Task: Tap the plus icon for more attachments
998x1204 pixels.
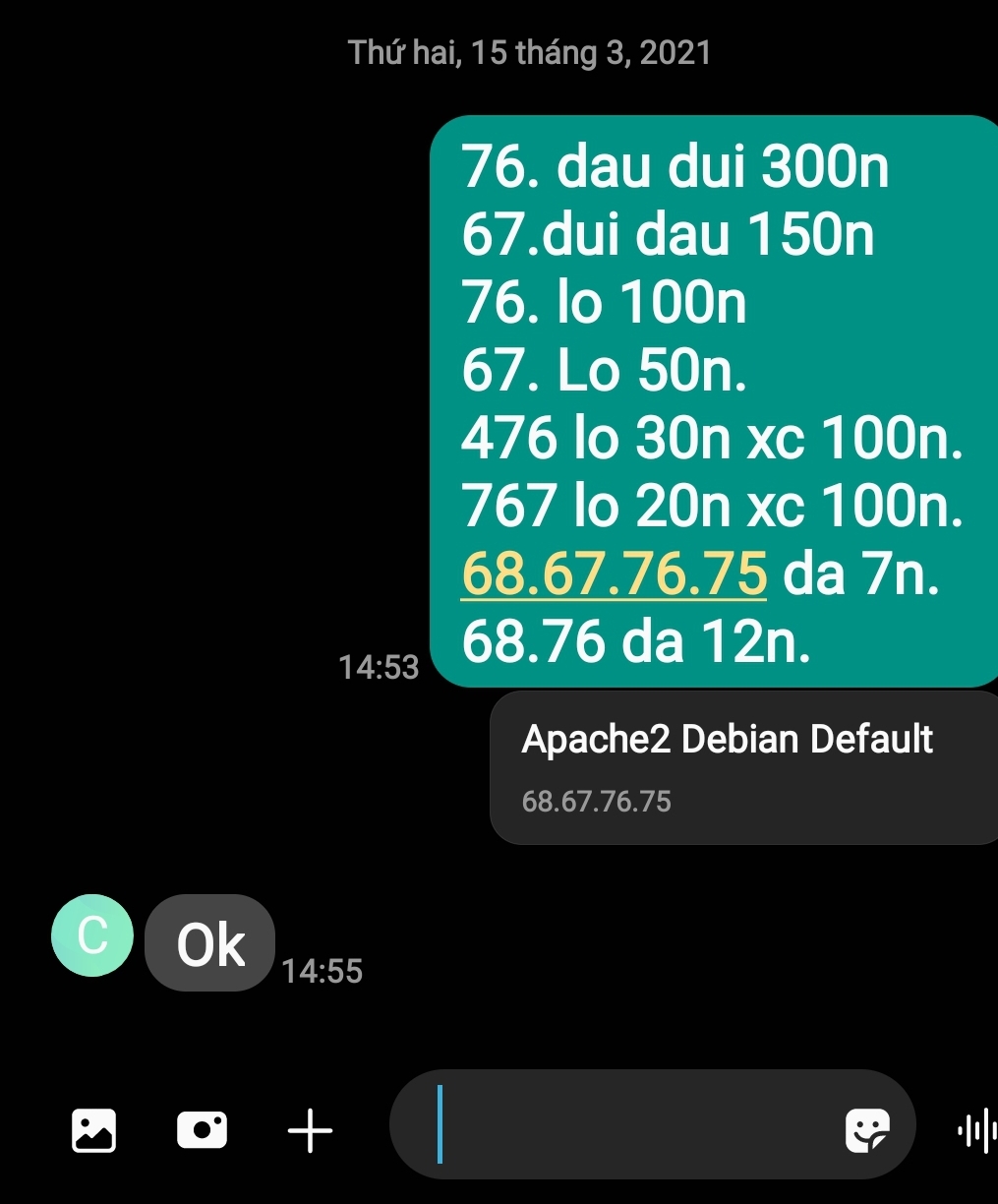Action: coord(310,1130)
